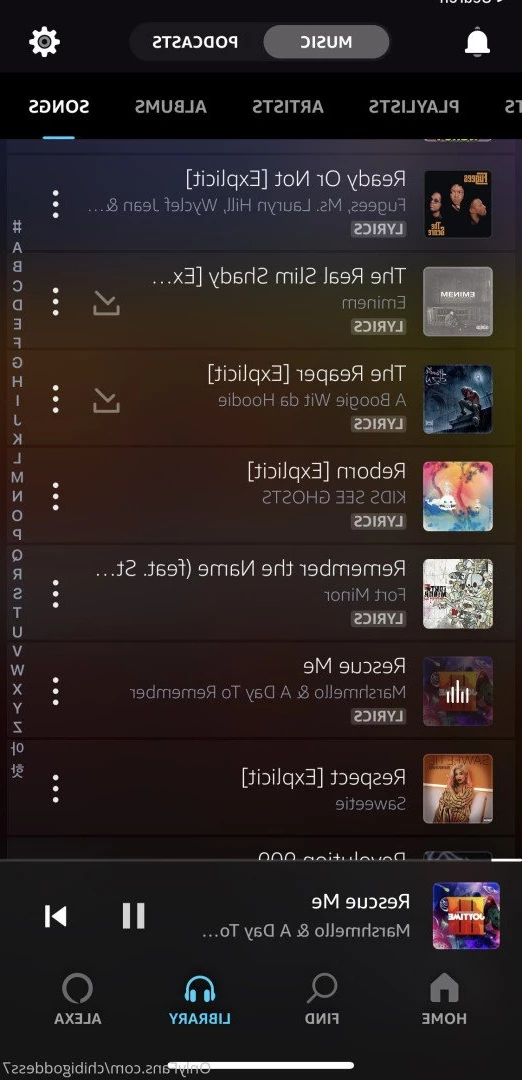Open options for The Real Slim Shady
The image size is (522, 1080).
(56, 302)
